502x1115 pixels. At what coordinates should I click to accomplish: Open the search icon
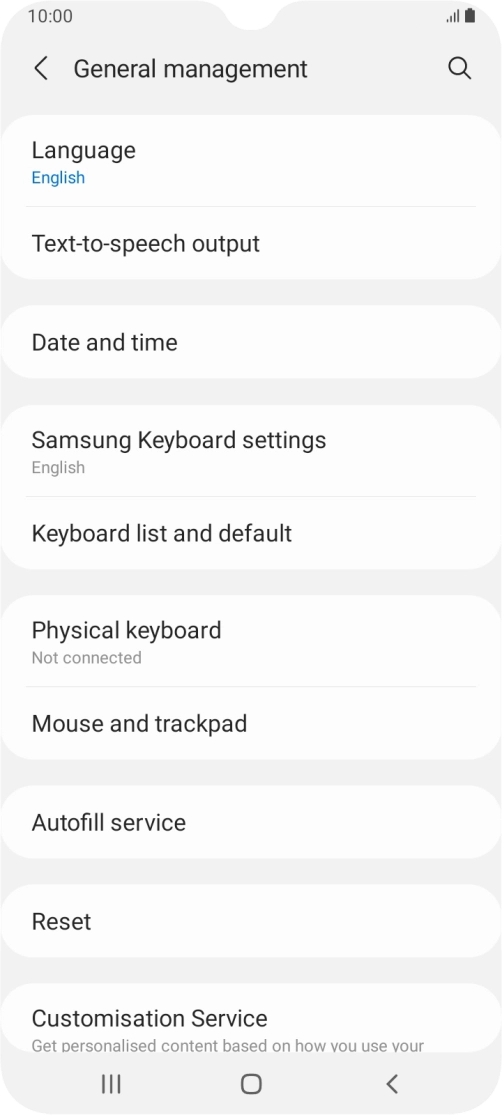459,69
